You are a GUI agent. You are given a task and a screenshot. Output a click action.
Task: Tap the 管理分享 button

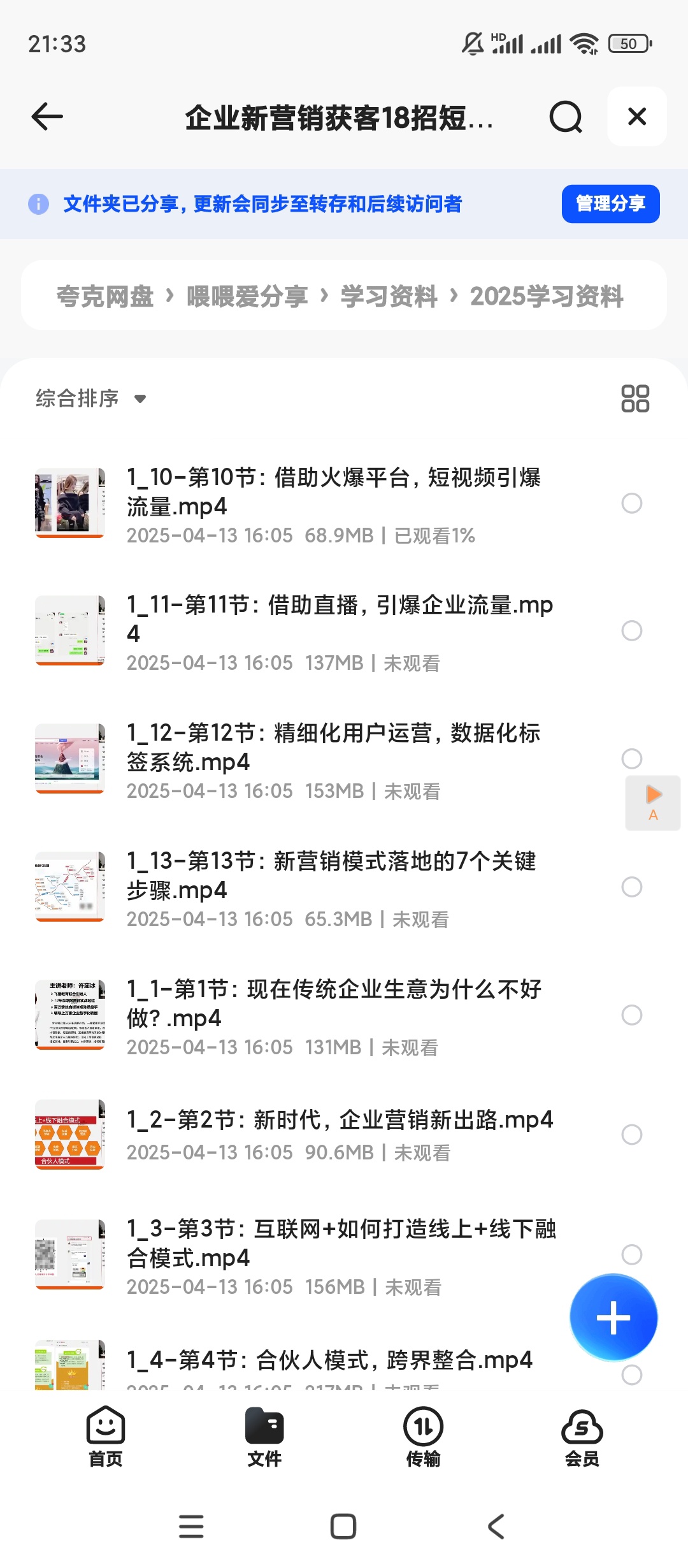tap(610, 204)
